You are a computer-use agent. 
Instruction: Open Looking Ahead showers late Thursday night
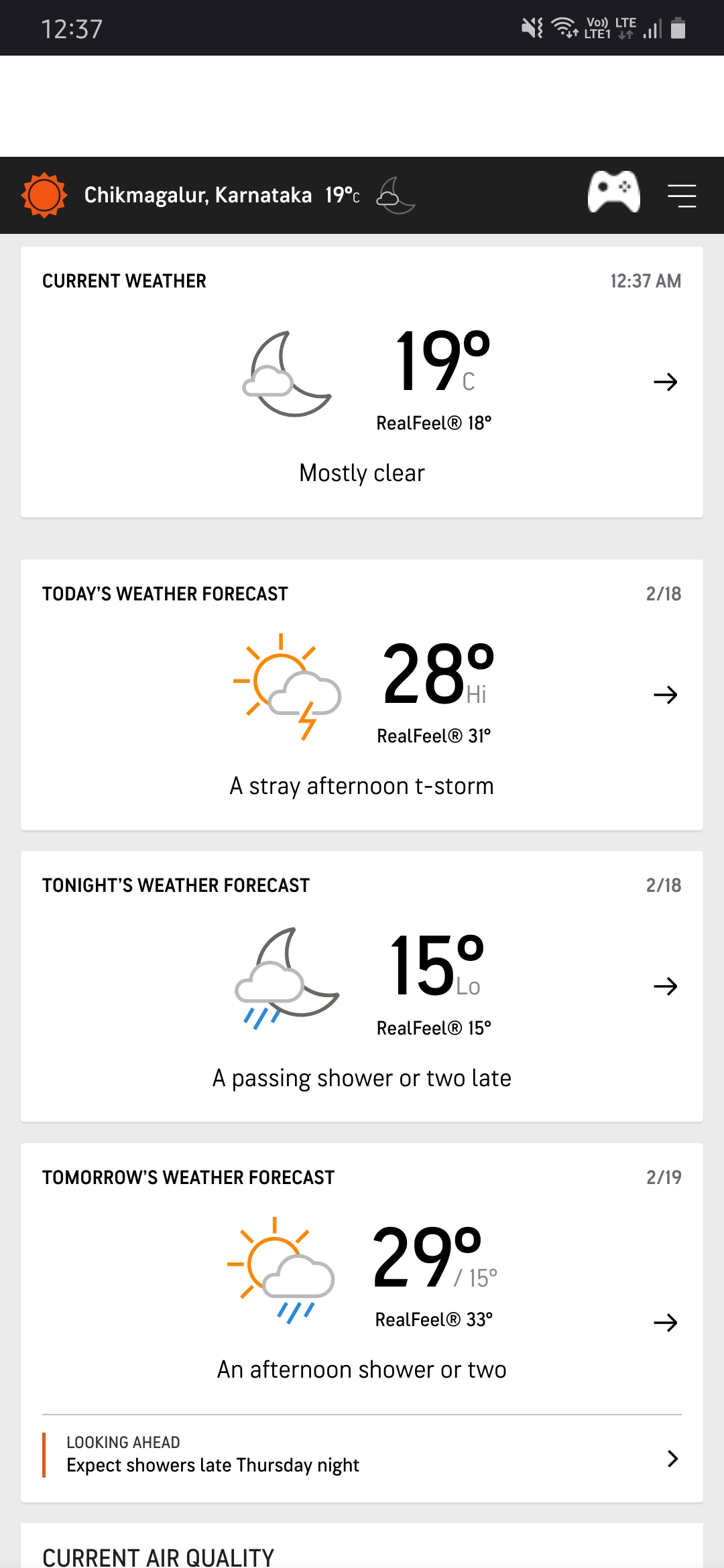tap(362, 1455)
